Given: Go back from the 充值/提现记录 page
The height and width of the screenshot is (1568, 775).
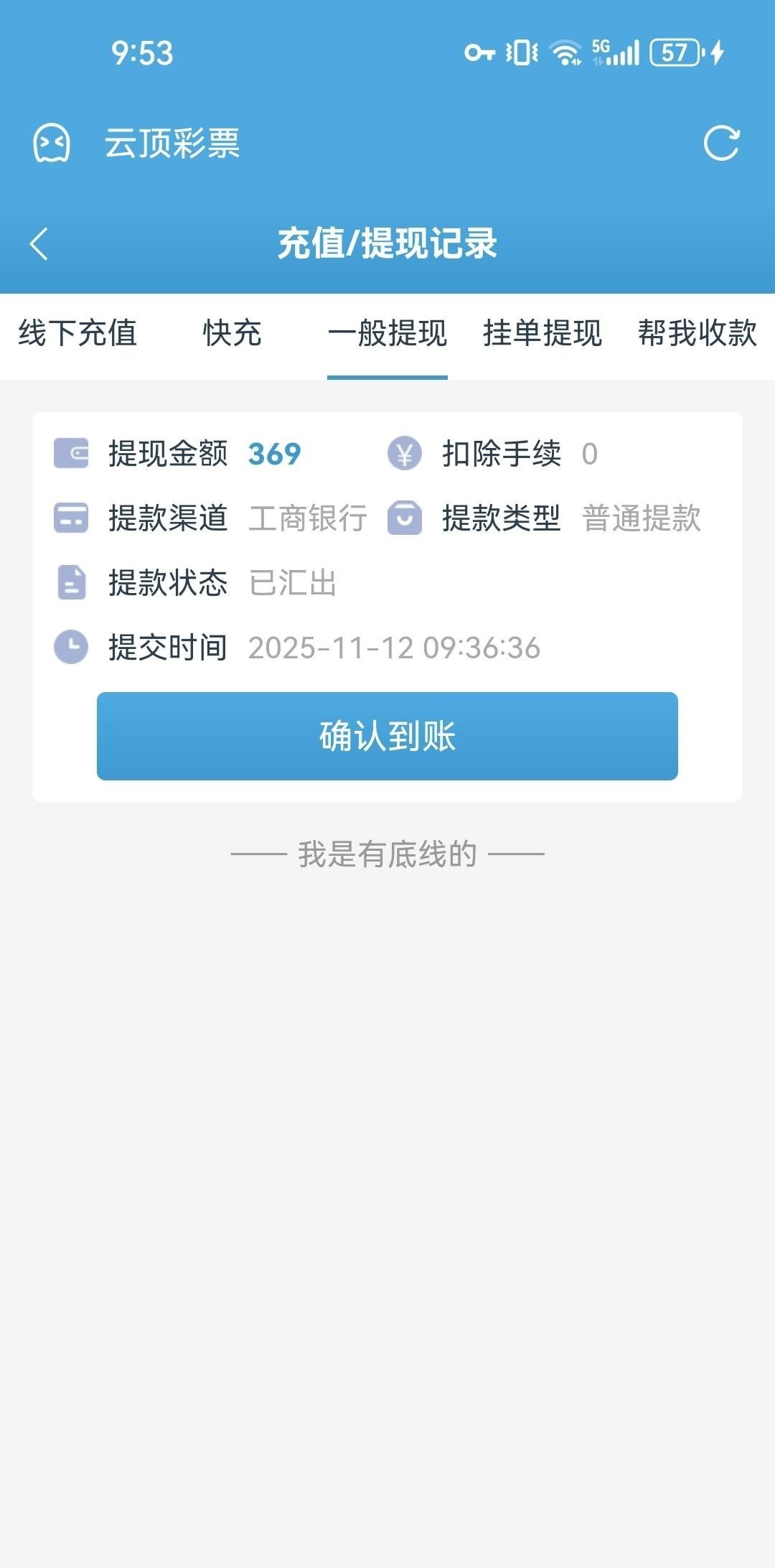Looking at the screenshot, I should tap(39, 244).
